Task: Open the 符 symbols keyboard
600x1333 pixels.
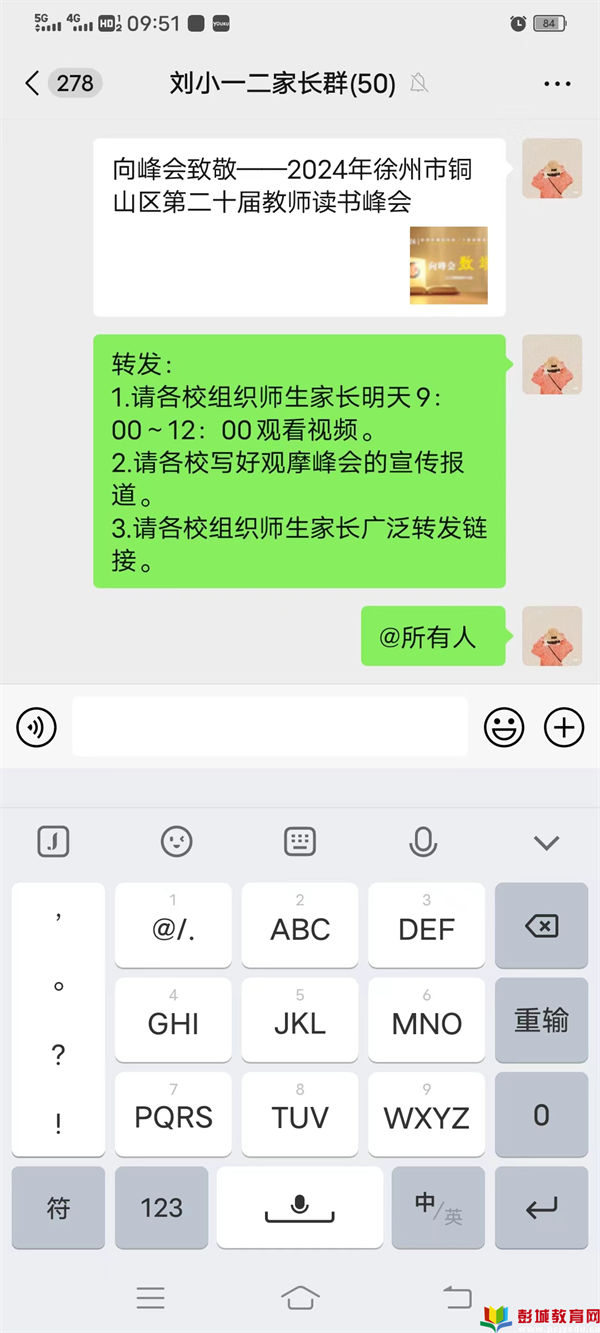Action: click(x=58, y=1207)
